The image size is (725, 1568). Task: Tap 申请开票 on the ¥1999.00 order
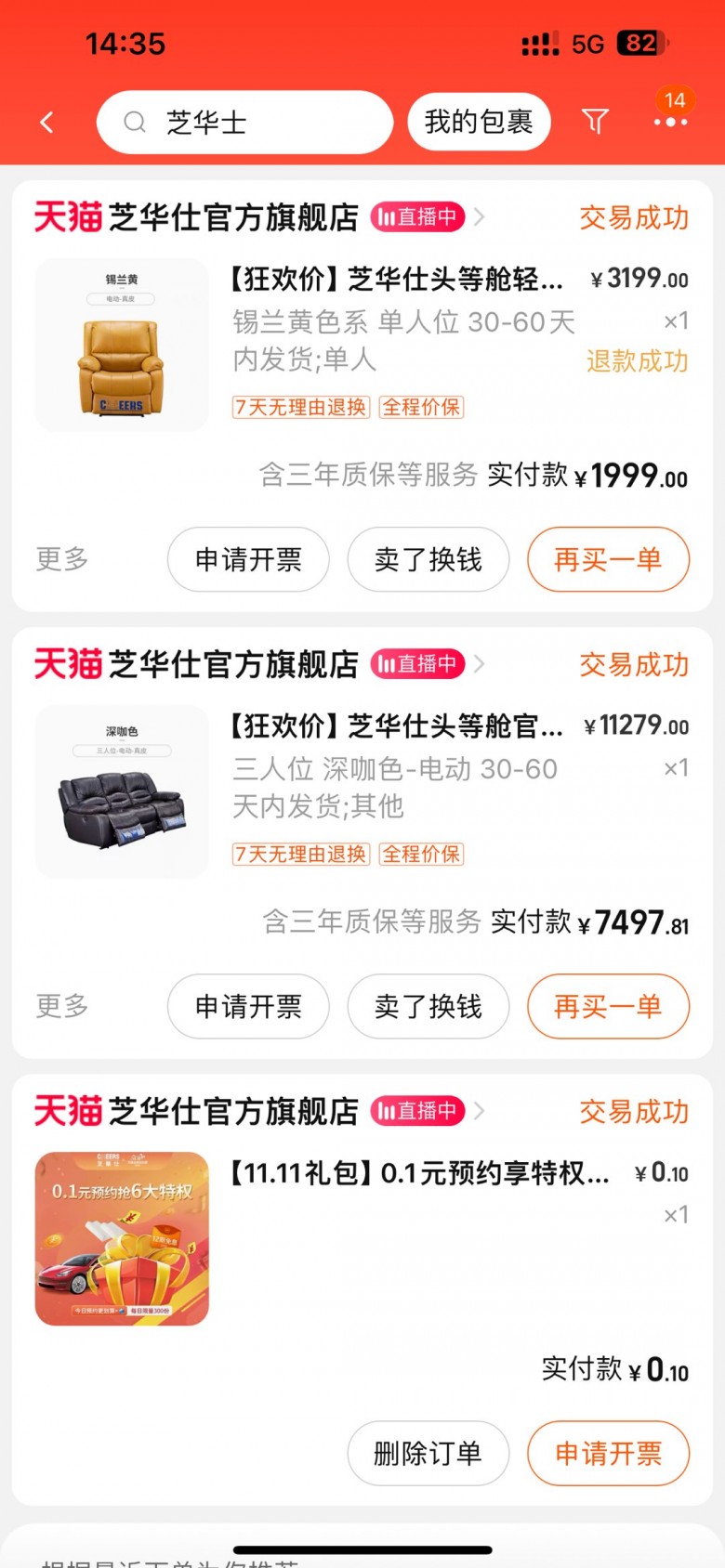pos(248,559)
